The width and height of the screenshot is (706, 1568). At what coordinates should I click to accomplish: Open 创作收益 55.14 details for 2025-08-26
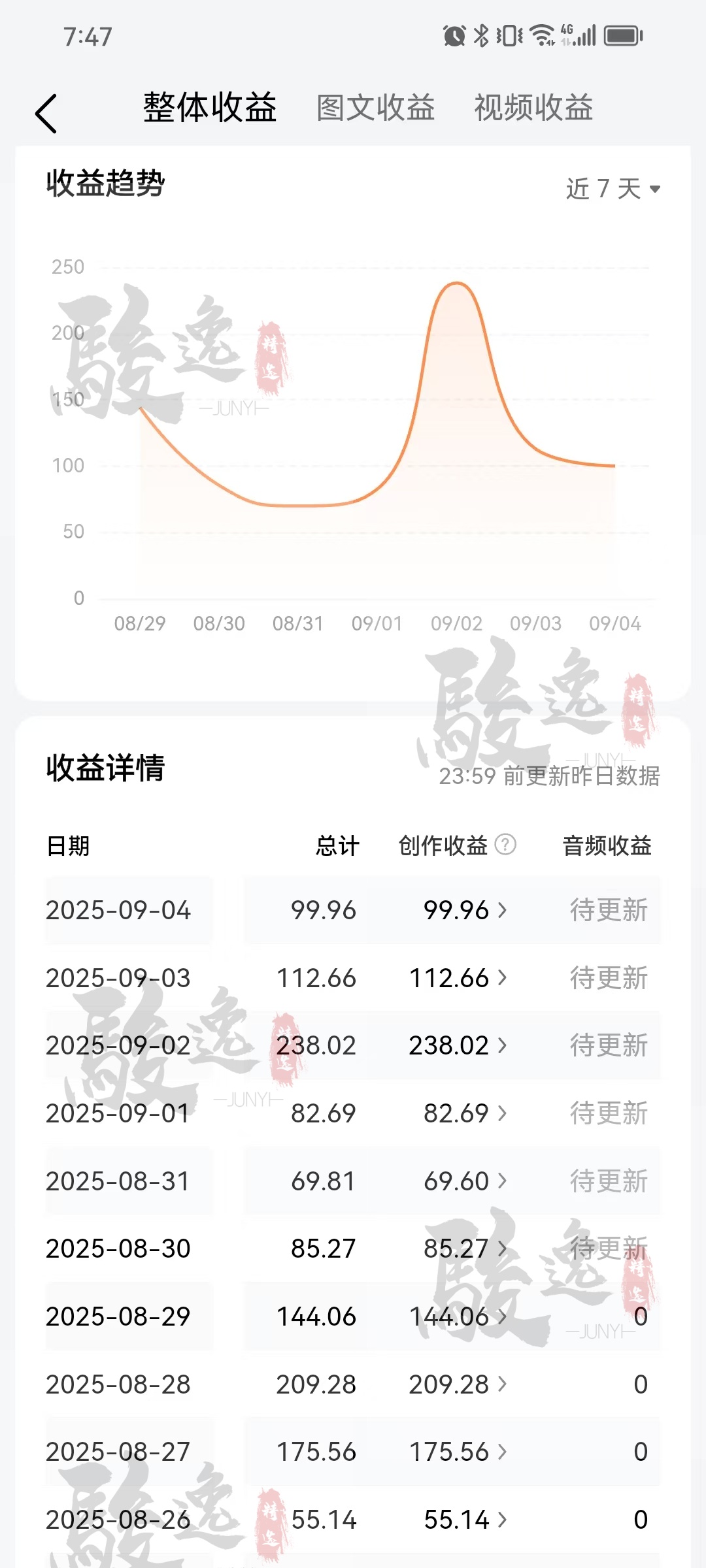coord(465,1520)
